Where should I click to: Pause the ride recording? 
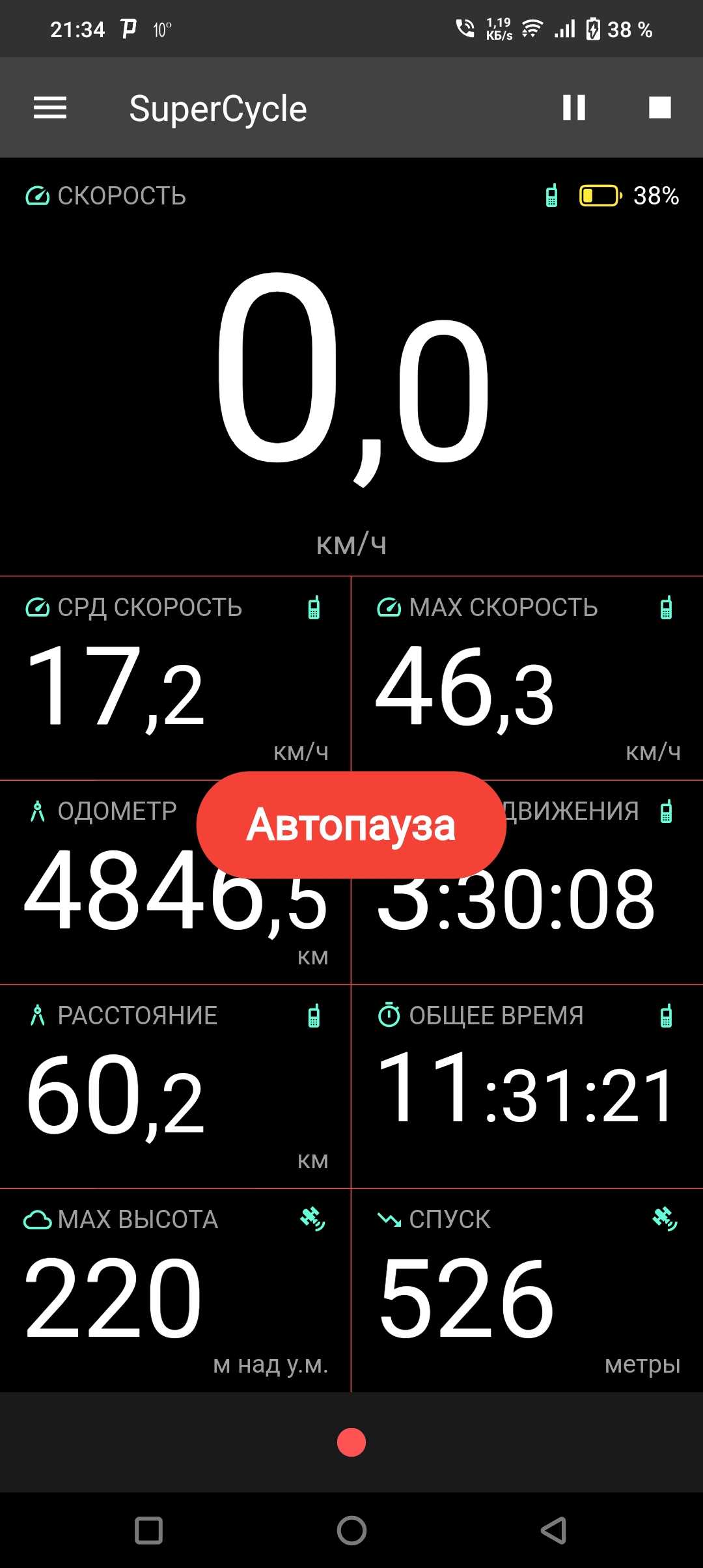point(574,107)
